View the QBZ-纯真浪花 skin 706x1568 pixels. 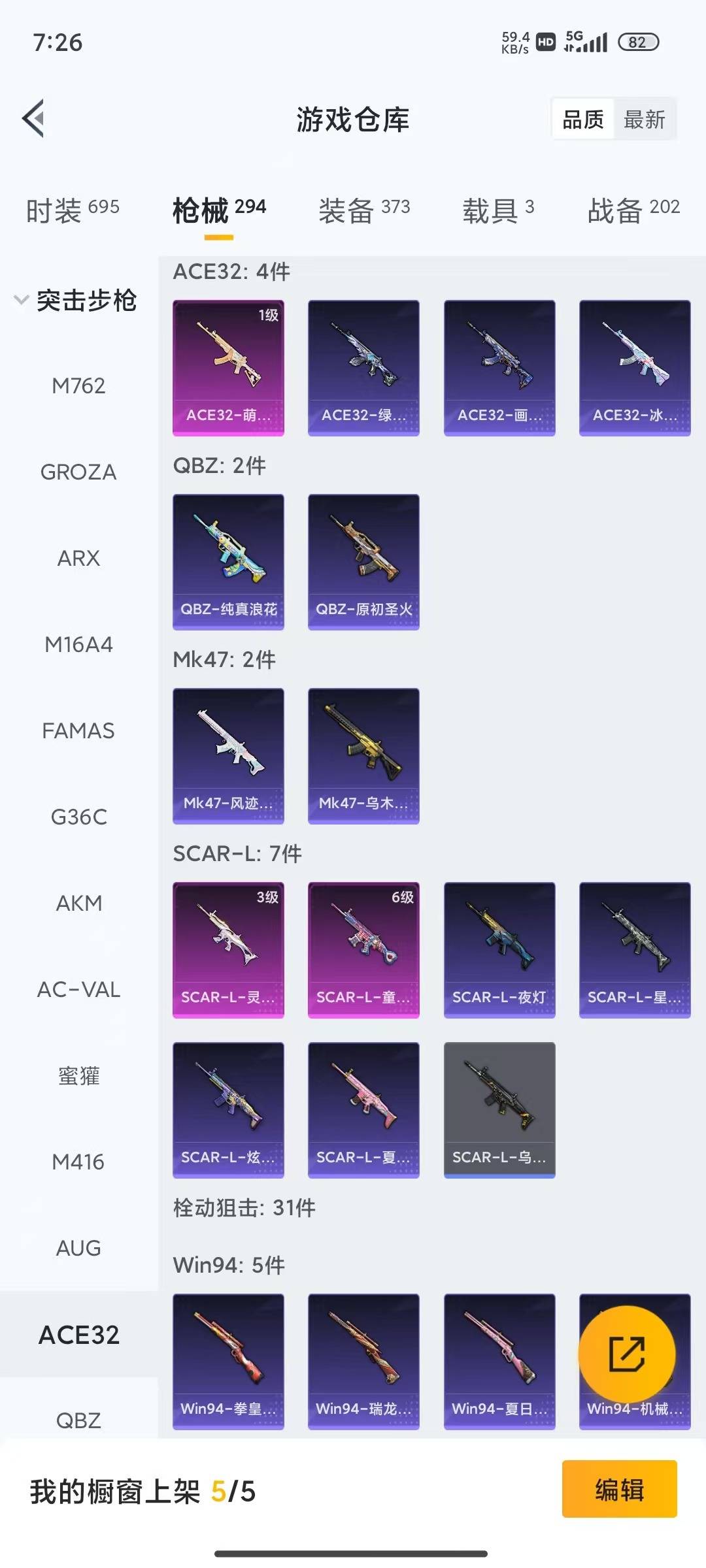tap(228, 562)
